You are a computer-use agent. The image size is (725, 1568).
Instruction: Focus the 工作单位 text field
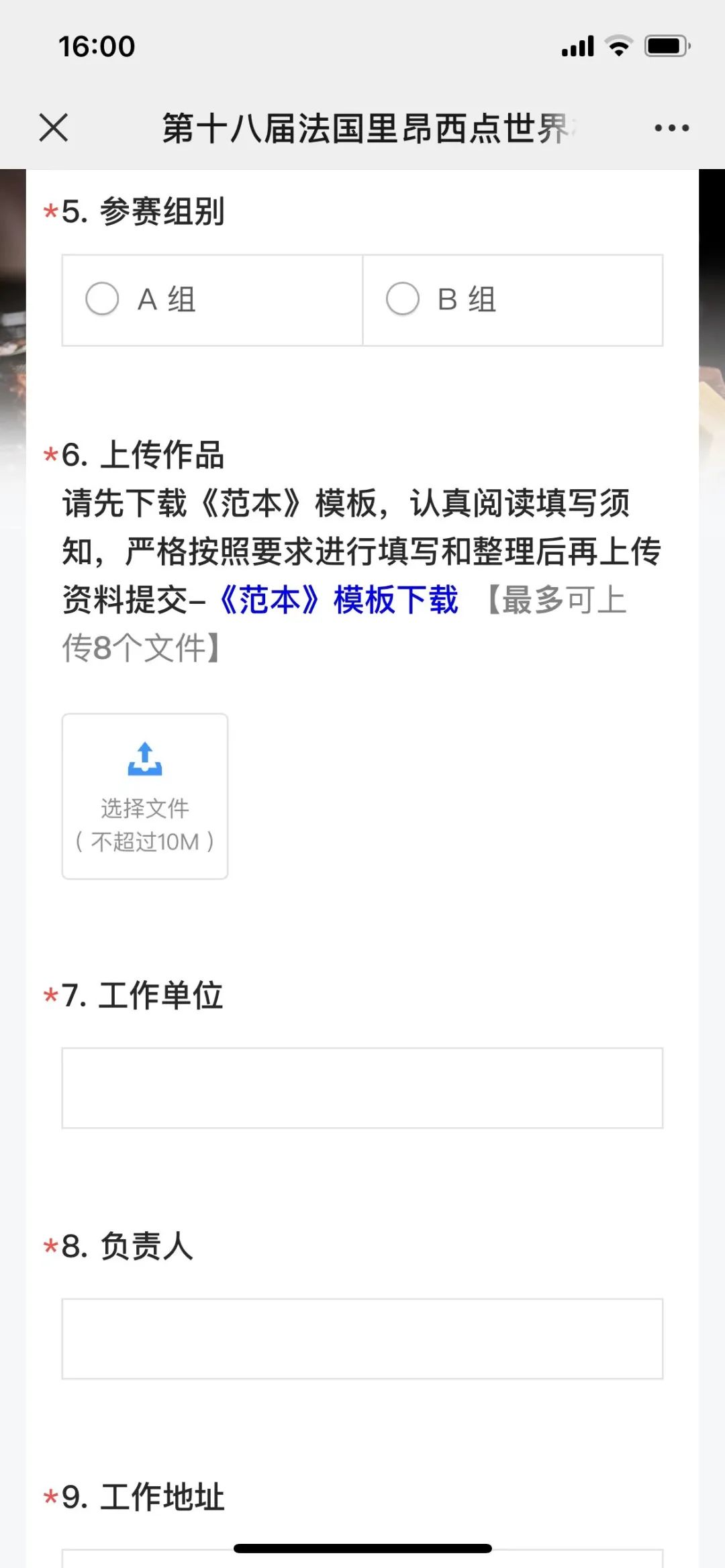tap(362, 1088)
